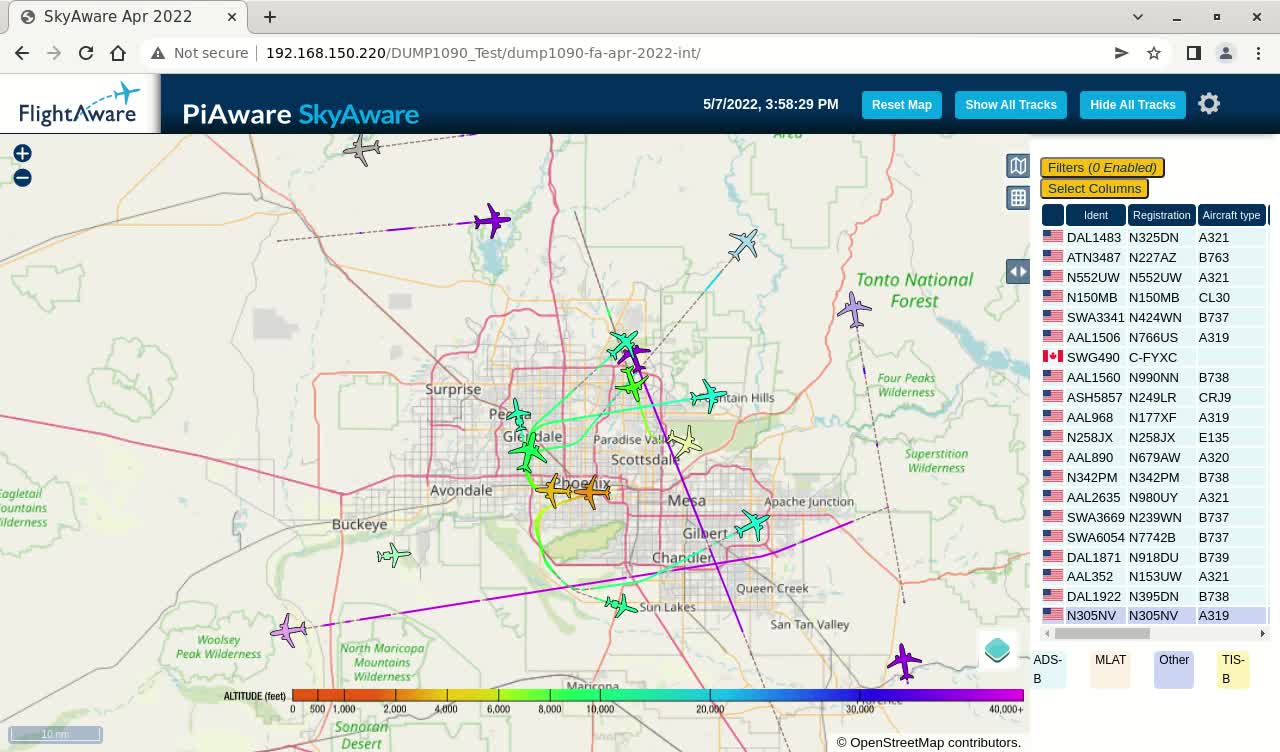Open the settings gear

pyautogui.click(x=1209, y=104)
